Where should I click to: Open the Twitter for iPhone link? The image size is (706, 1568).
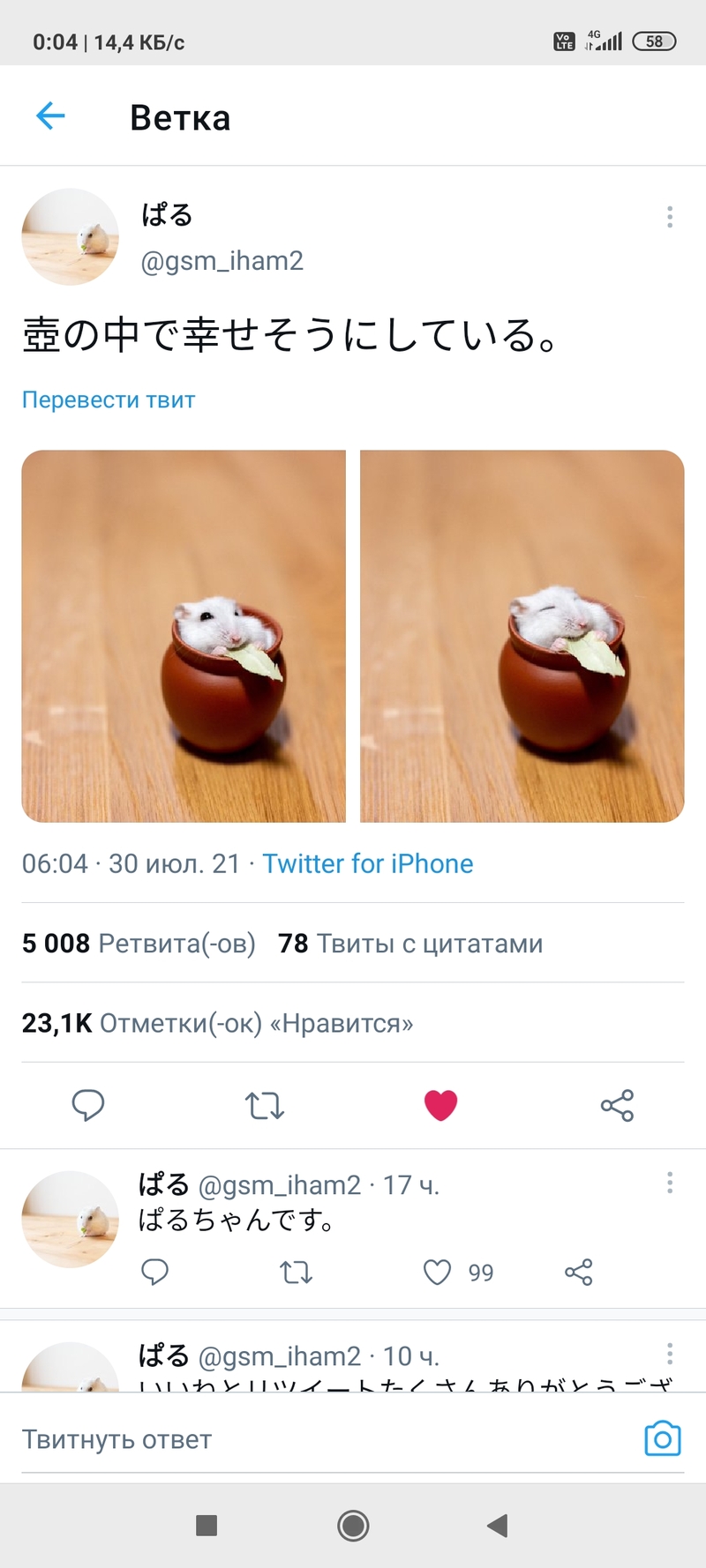click(368, 863)
